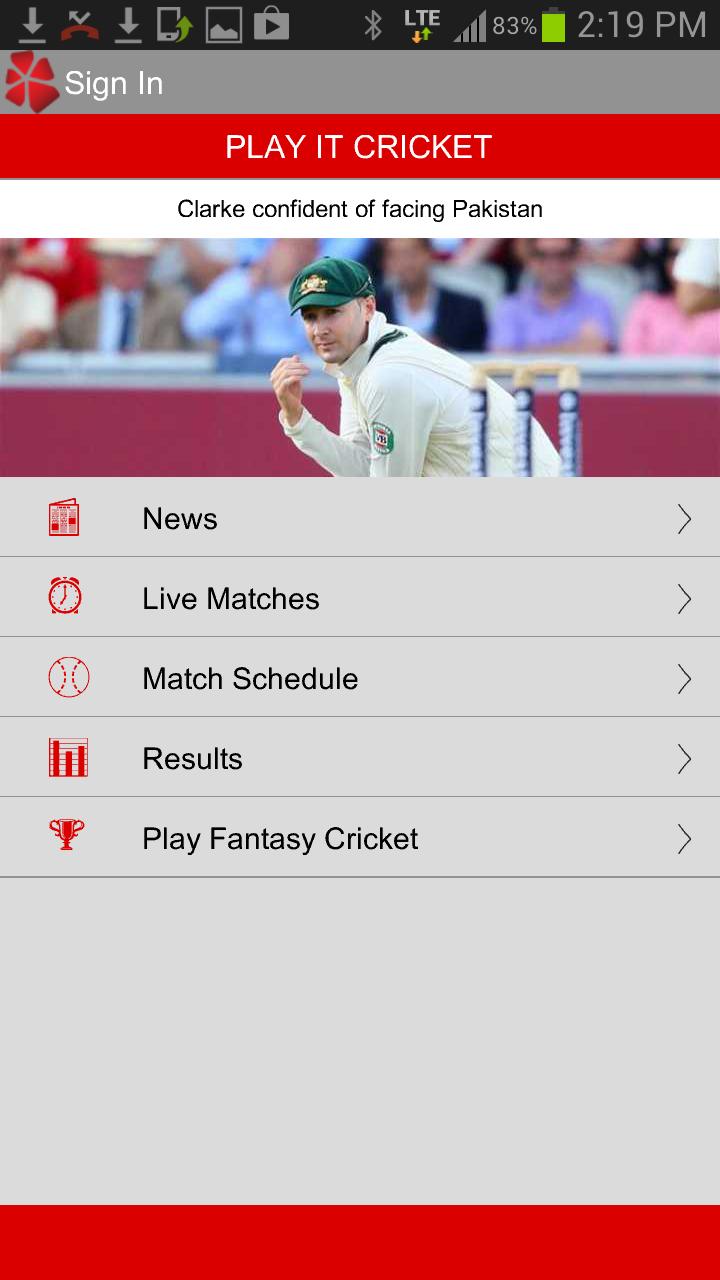Open the PLAY IT CRICKET banner
Viewport: 720px width, 1280px height.
point(360,146)
